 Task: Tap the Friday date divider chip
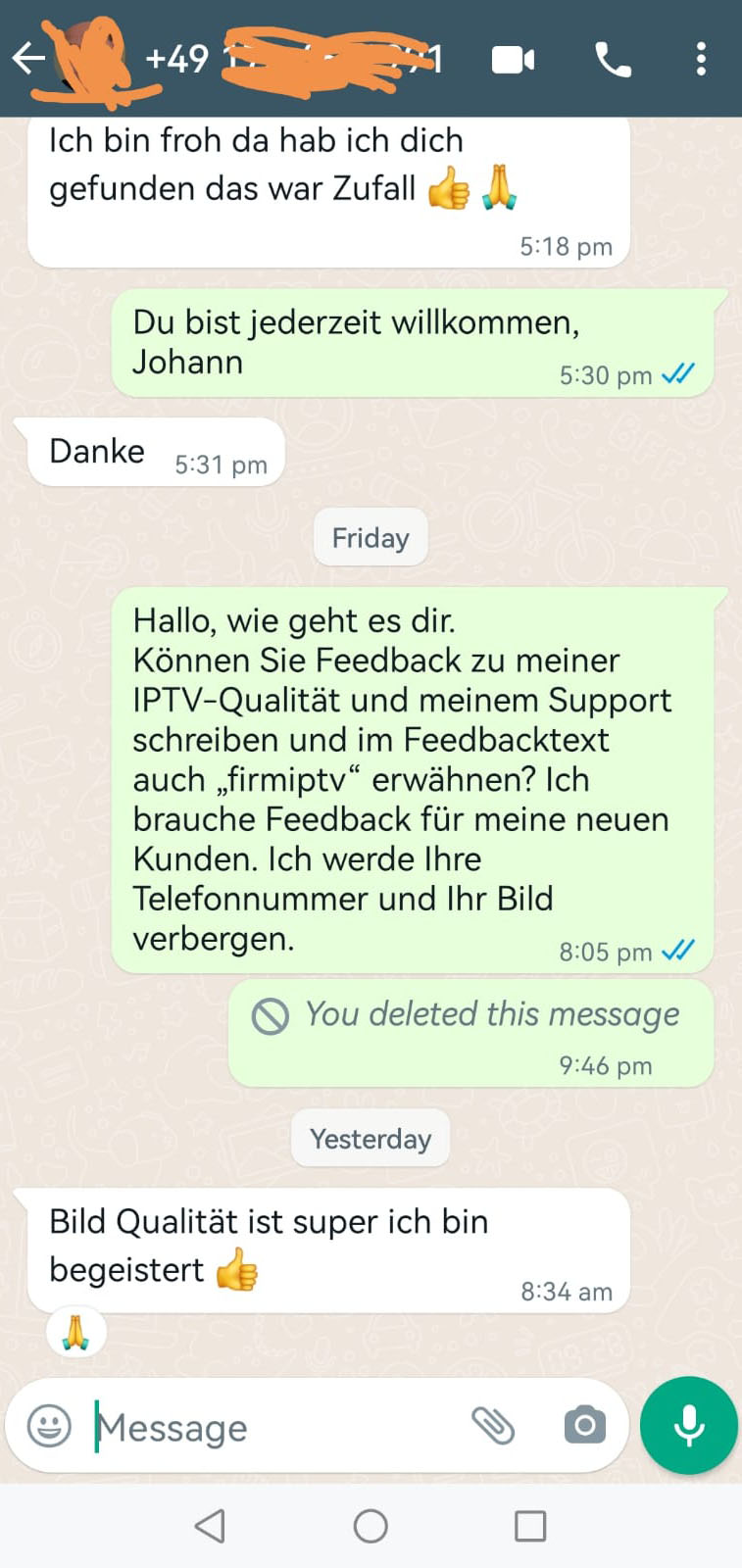pyautogui.click(x=370, y=537)
